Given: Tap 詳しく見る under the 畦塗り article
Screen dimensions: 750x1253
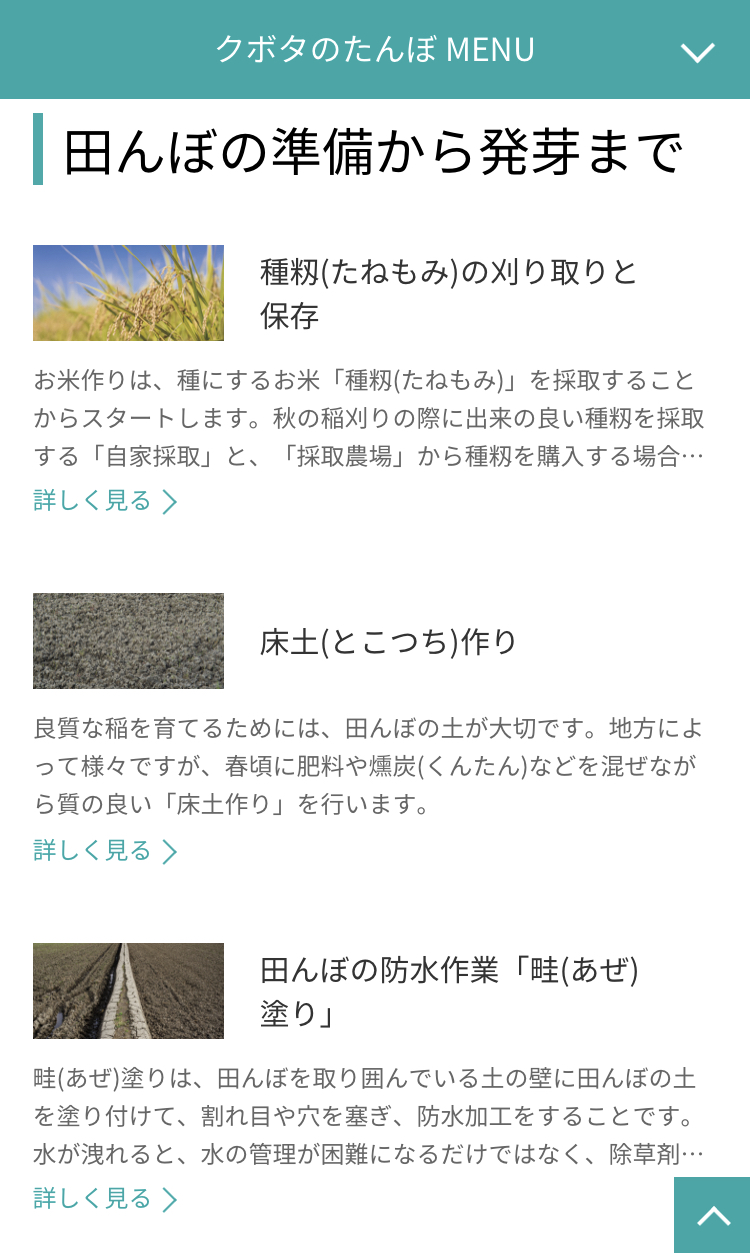Looking at the screenshot, I should tap(105, 1199).
